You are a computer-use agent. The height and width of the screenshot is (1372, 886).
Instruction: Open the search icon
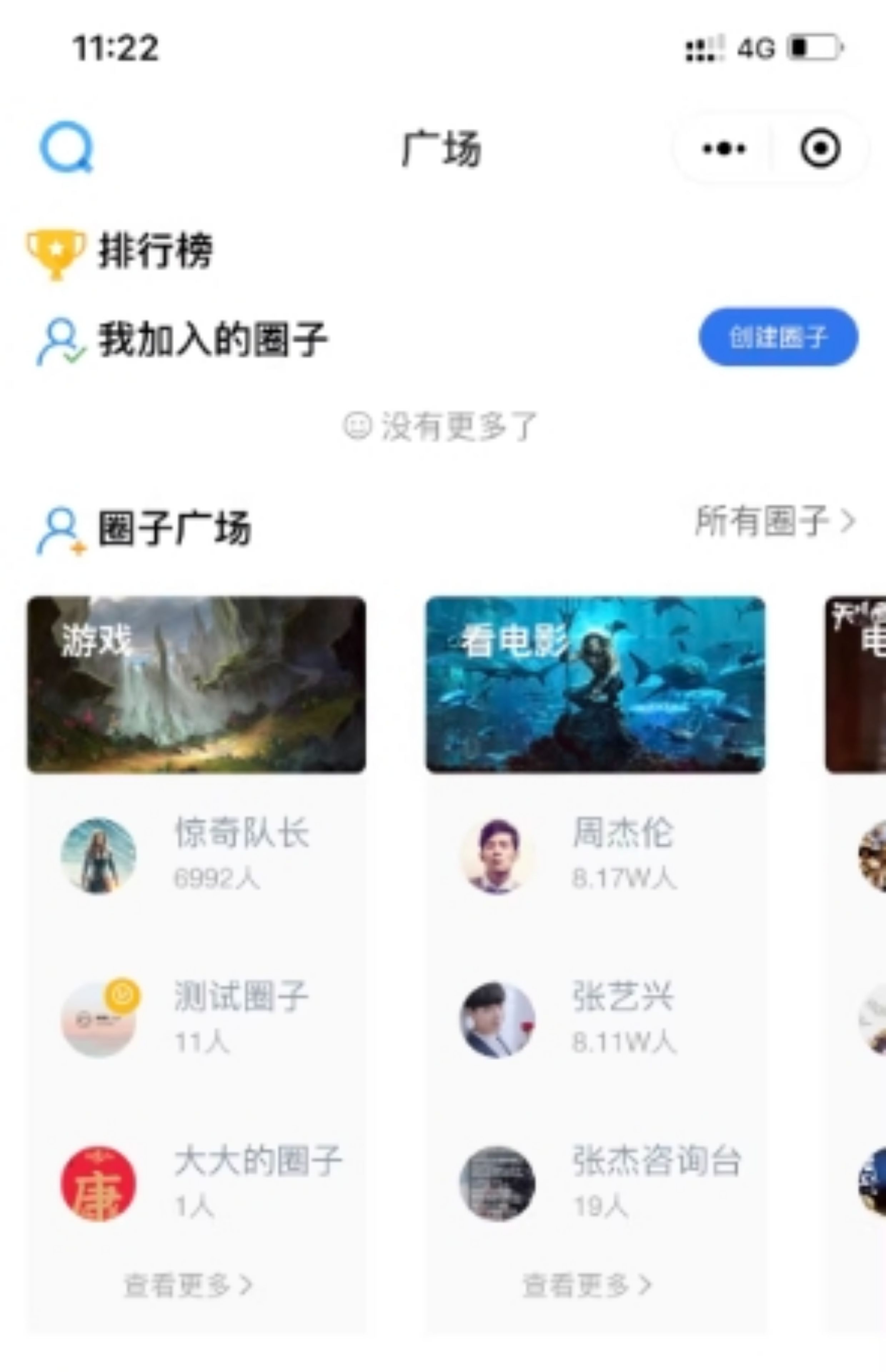[x=66, y=147]
